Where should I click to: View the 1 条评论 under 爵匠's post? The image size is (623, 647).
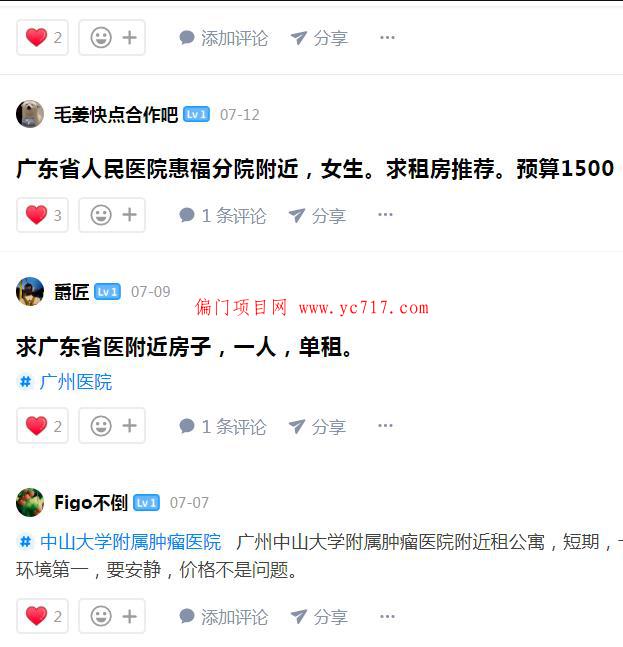click(223, 426)
